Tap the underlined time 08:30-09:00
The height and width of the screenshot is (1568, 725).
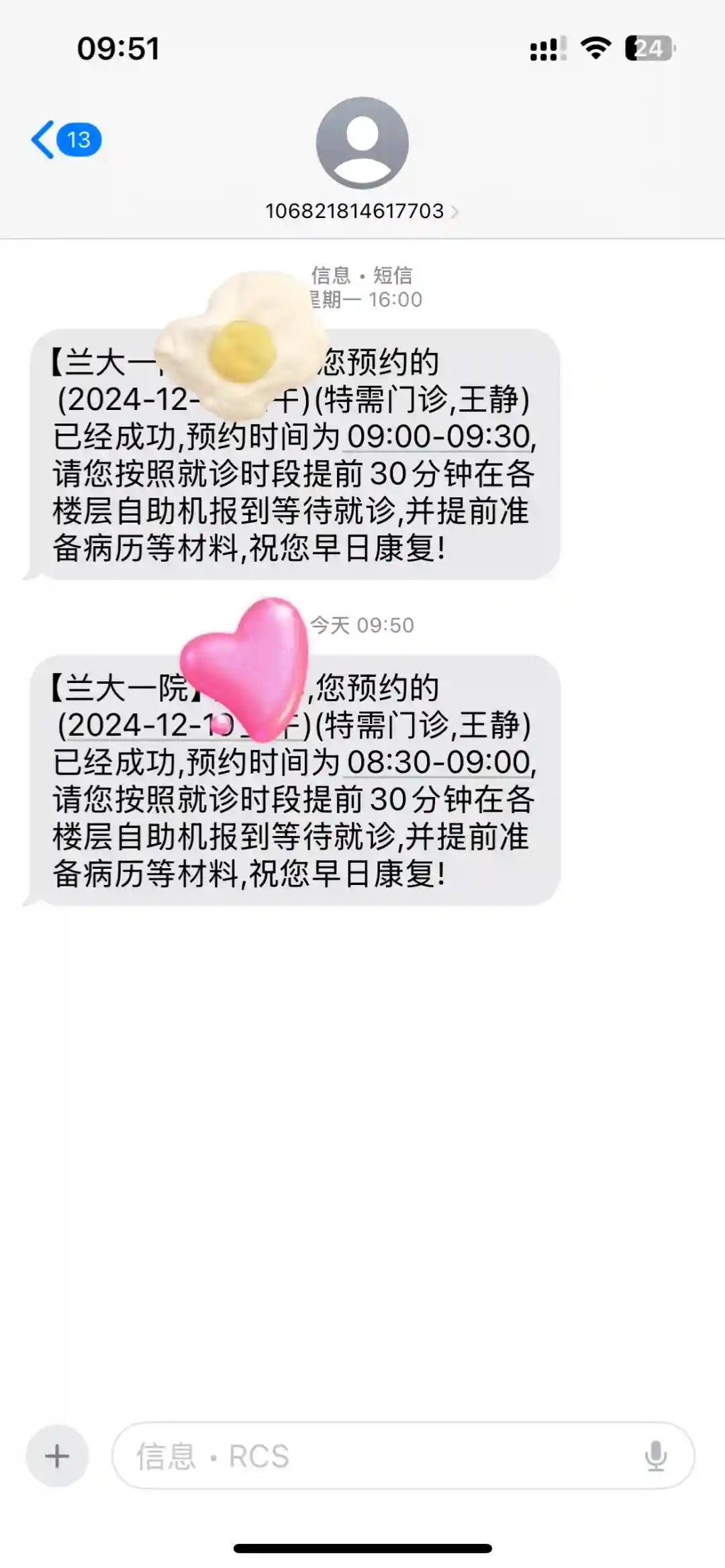440,763
